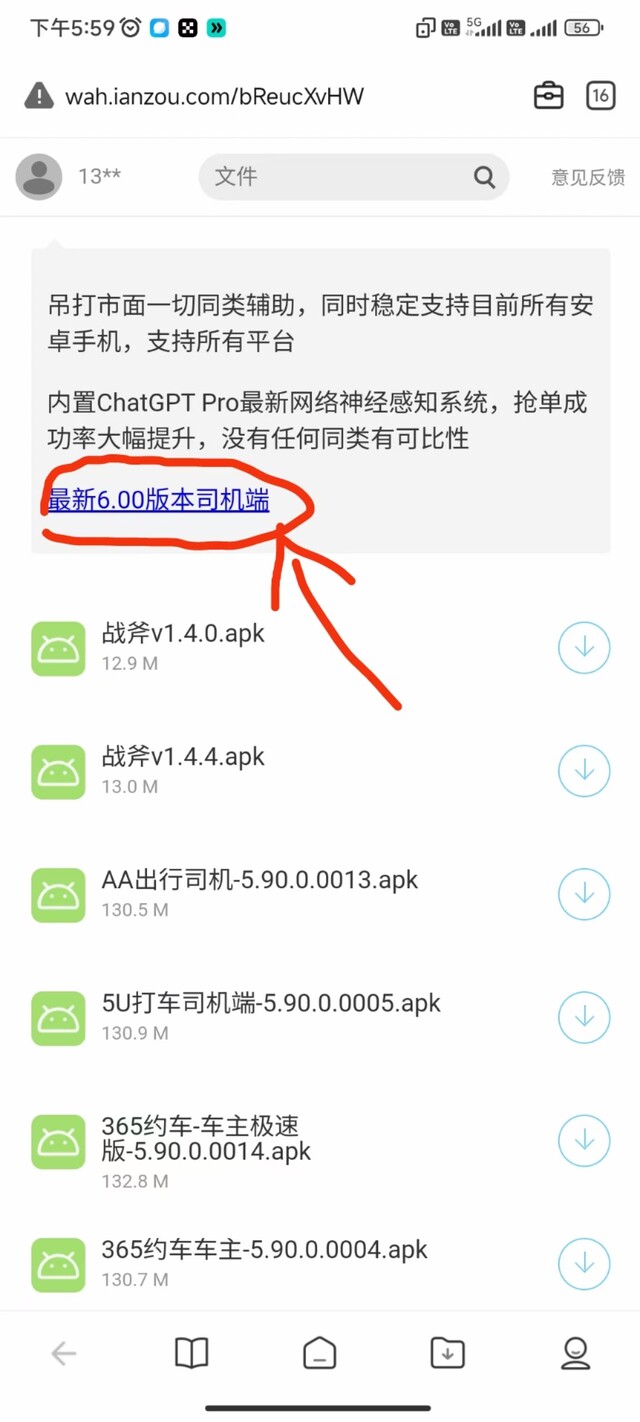The width and height of the screenshot is (640, 1422).
Task: Open the downloads folder
Action: (447, 1354)
